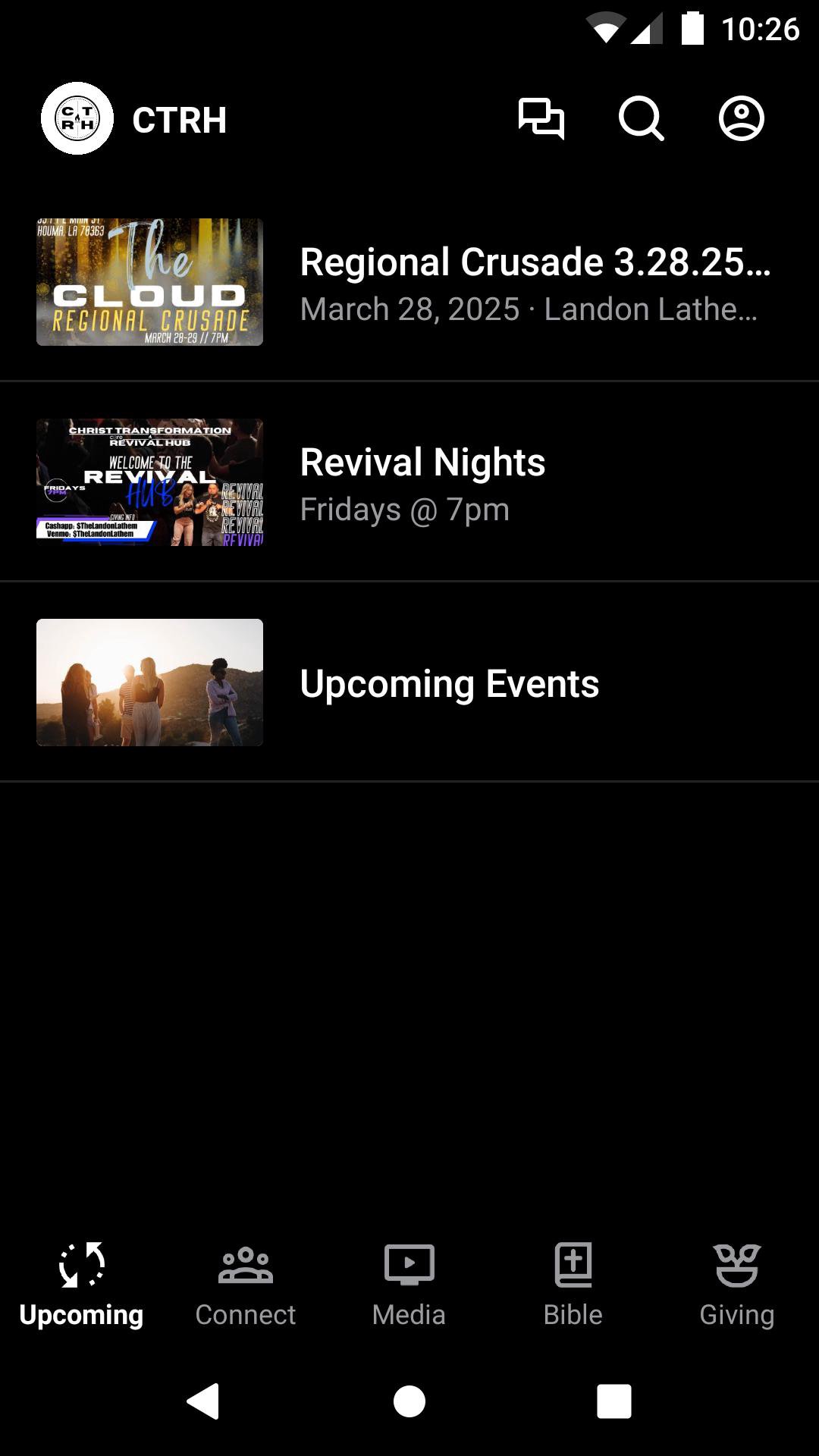Tap the system back button
The width and height of the screenshot is (819, 1456).
tap(203, 1401)
